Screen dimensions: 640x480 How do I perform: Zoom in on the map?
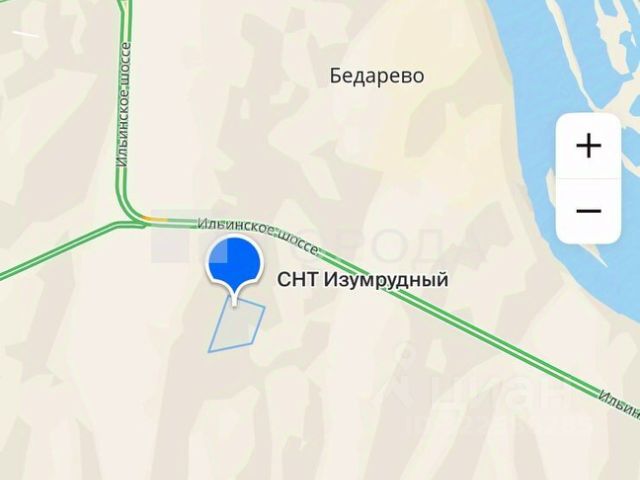589,146
